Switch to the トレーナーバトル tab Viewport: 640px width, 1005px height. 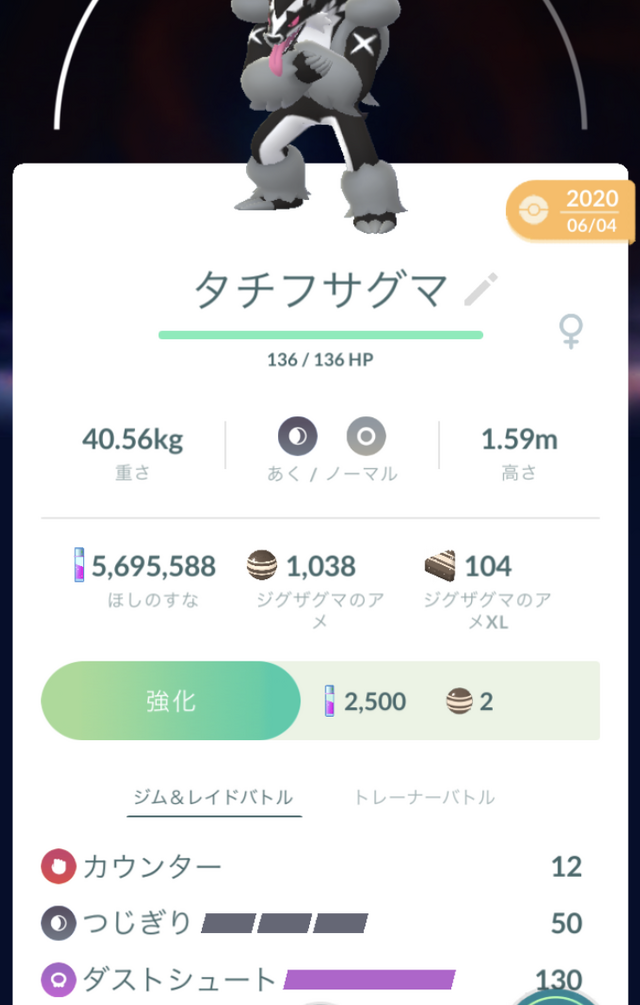423,797
